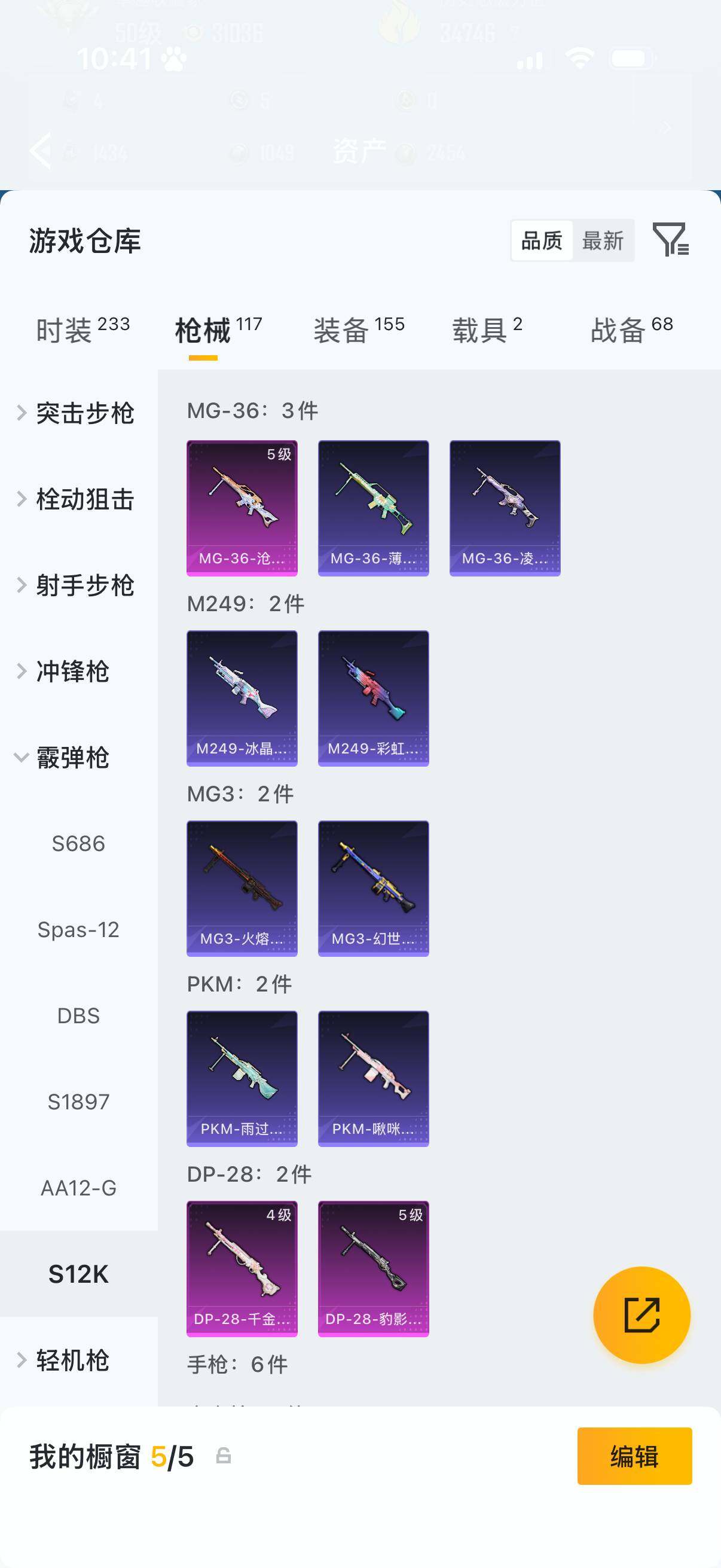
Task: Select Spas-12 in the sidebar
Action: 78,929
